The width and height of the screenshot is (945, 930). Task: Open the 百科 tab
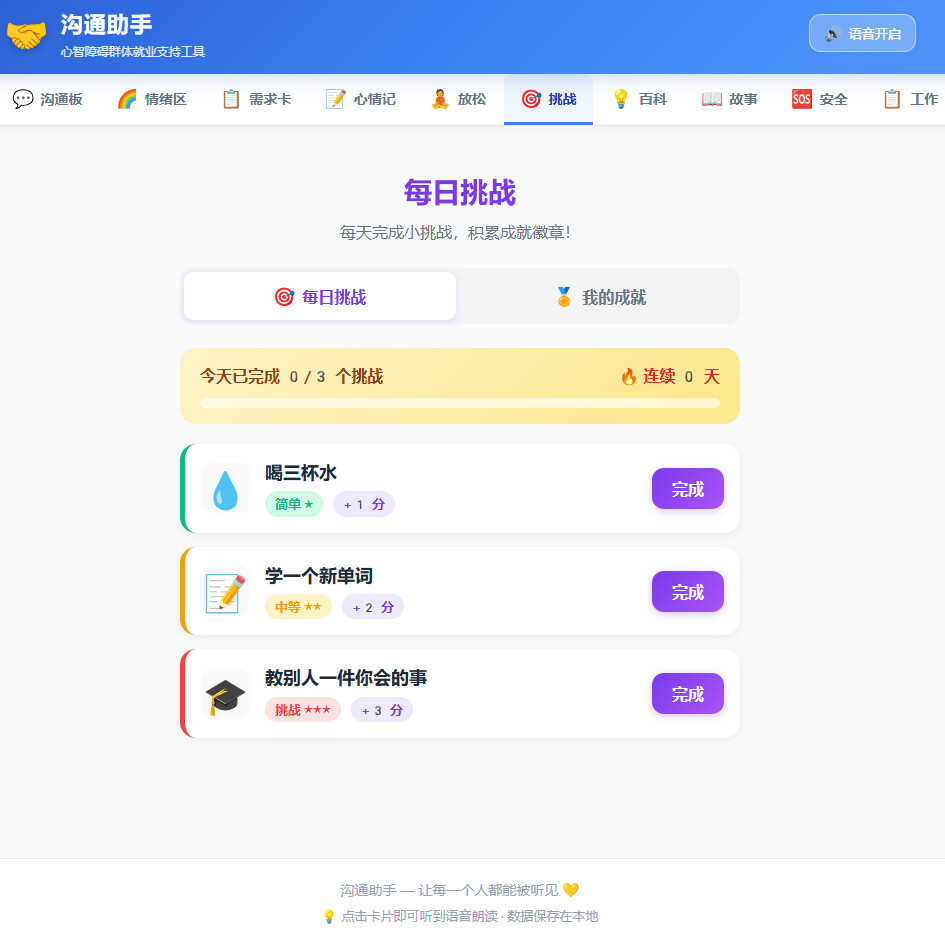point(639,99)
